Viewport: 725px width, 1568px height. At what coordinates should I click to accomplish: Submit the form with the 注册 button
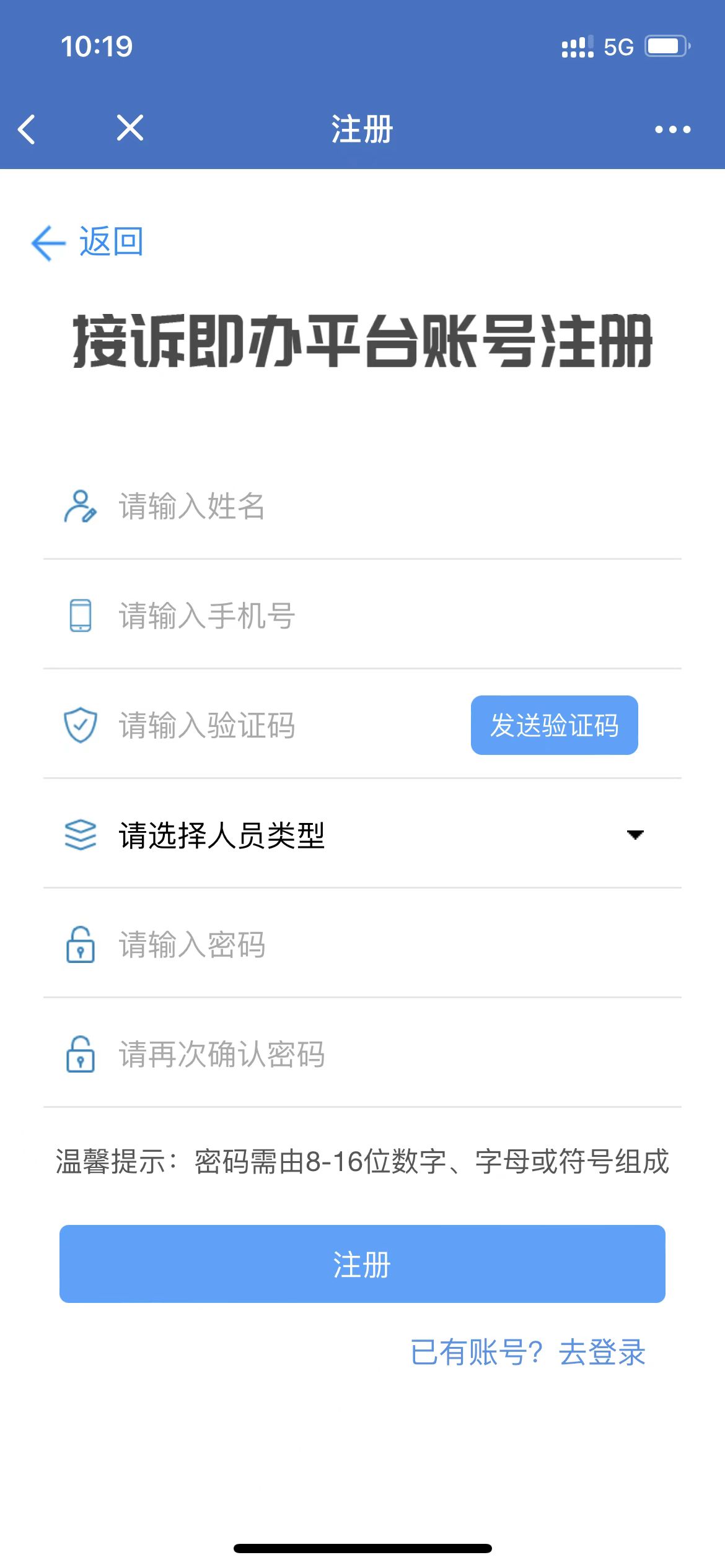click(362, 1264)
